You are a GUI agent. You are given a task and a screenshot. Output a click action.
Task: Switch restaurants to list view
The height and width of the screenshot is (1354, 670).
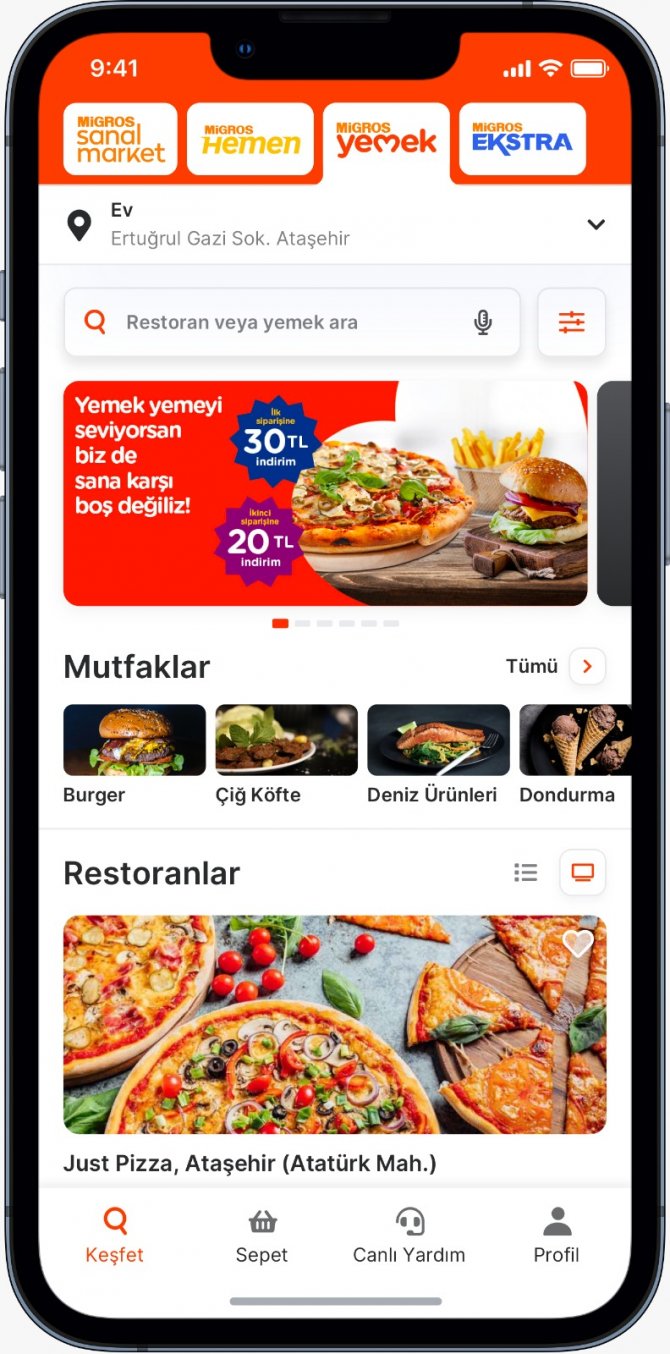click(526, 873)
